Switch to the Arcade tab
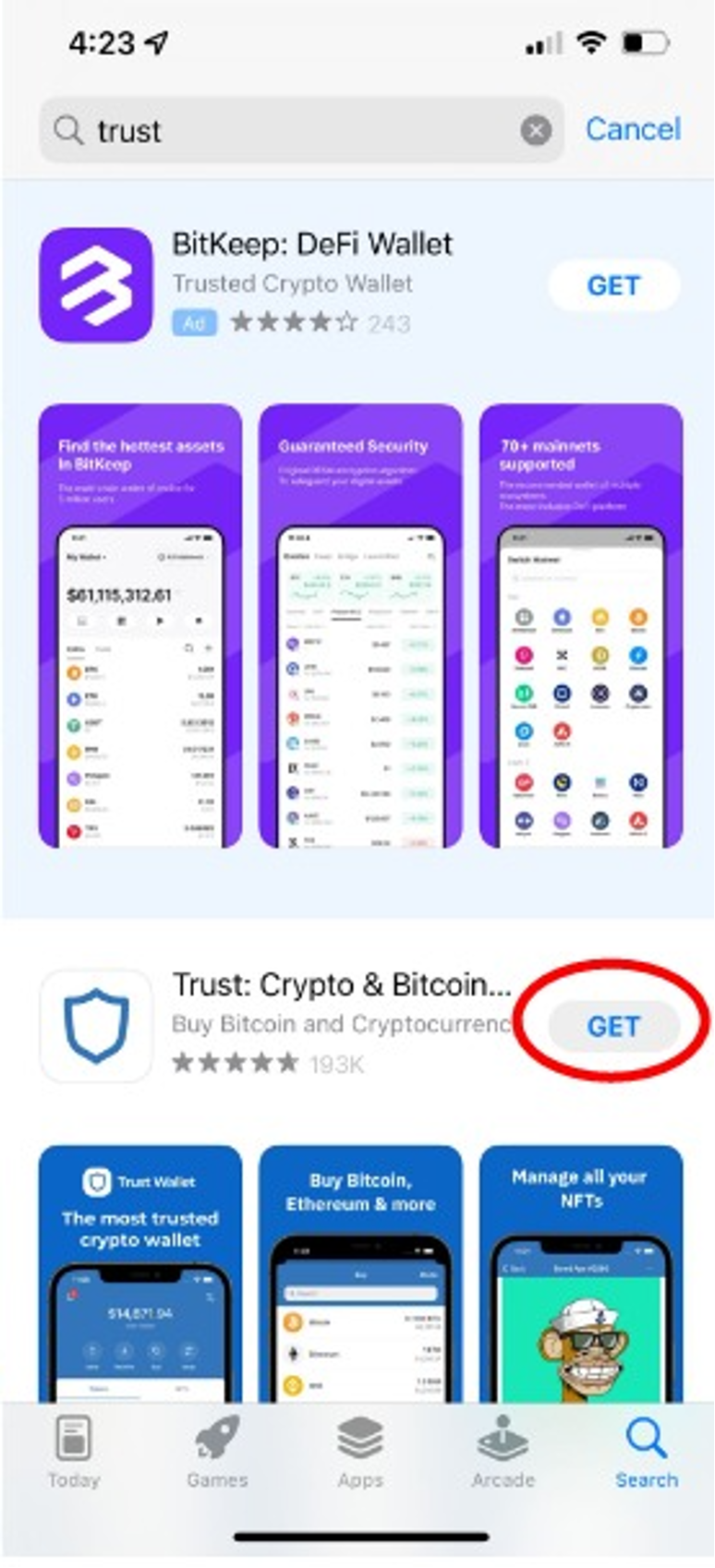 (503, 1453)
